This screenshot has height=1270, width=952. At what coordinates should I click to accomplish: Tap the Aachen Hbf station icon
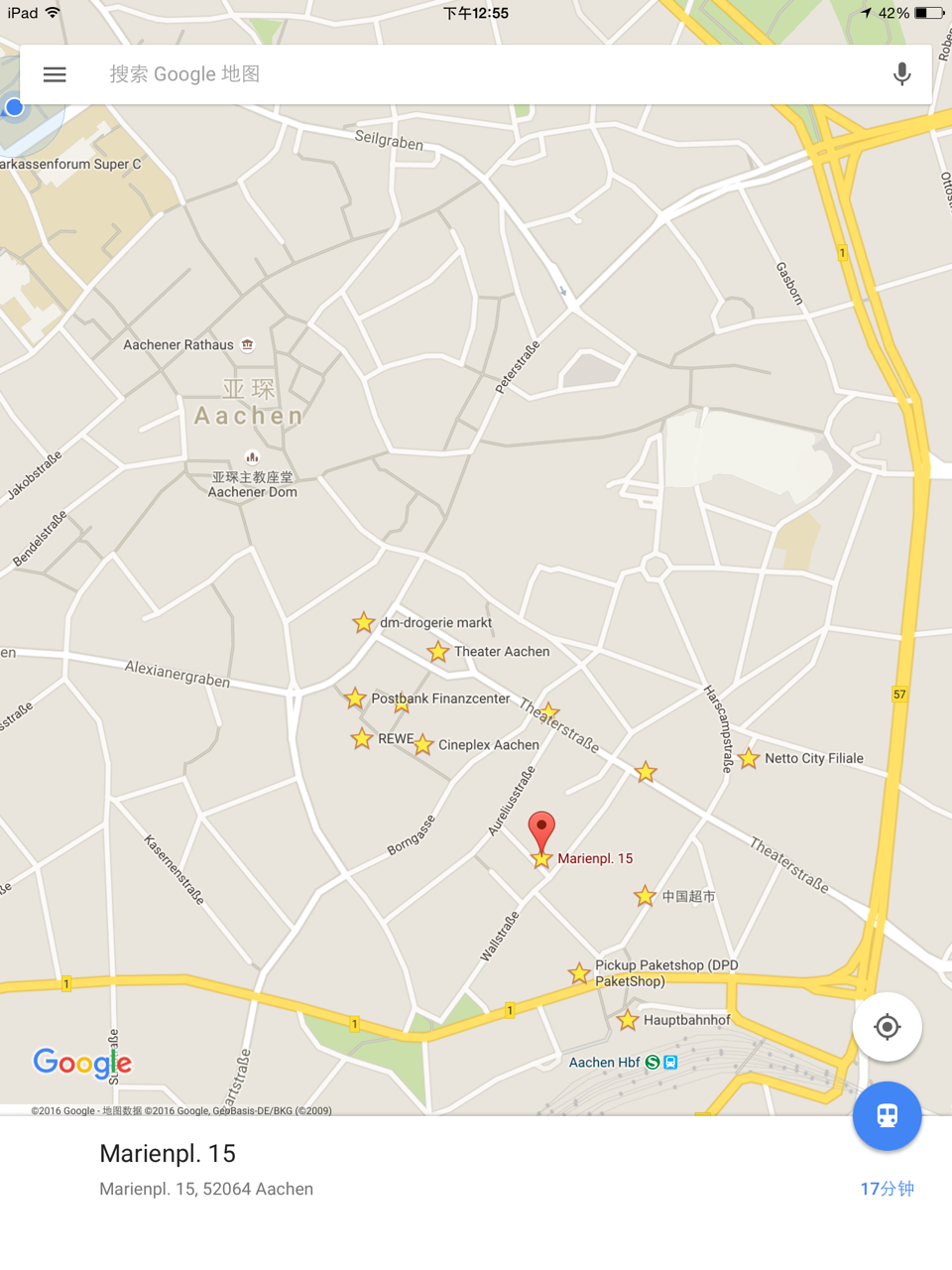click(653, 1063)
